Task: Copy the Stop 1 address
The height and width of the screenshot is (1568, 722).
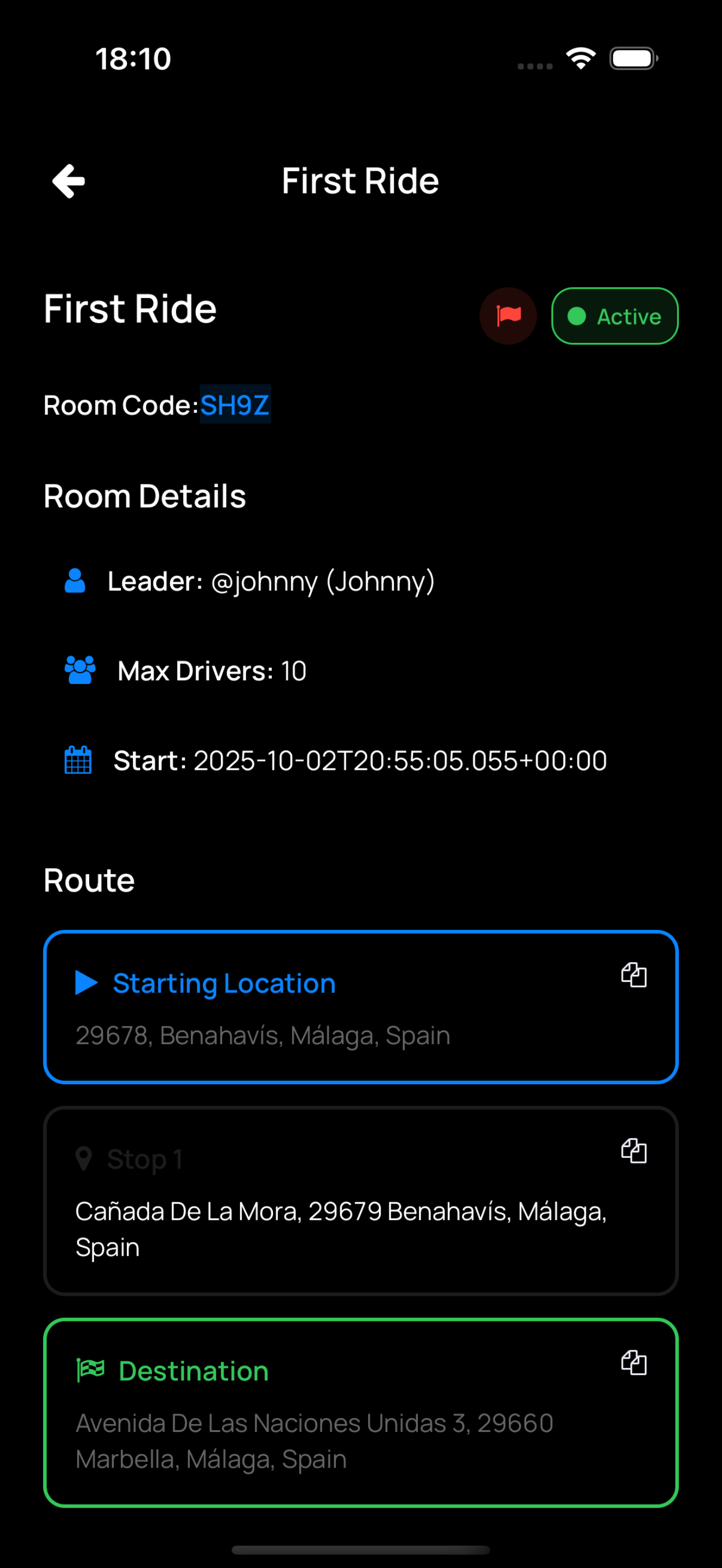Action: (633, 1151)
